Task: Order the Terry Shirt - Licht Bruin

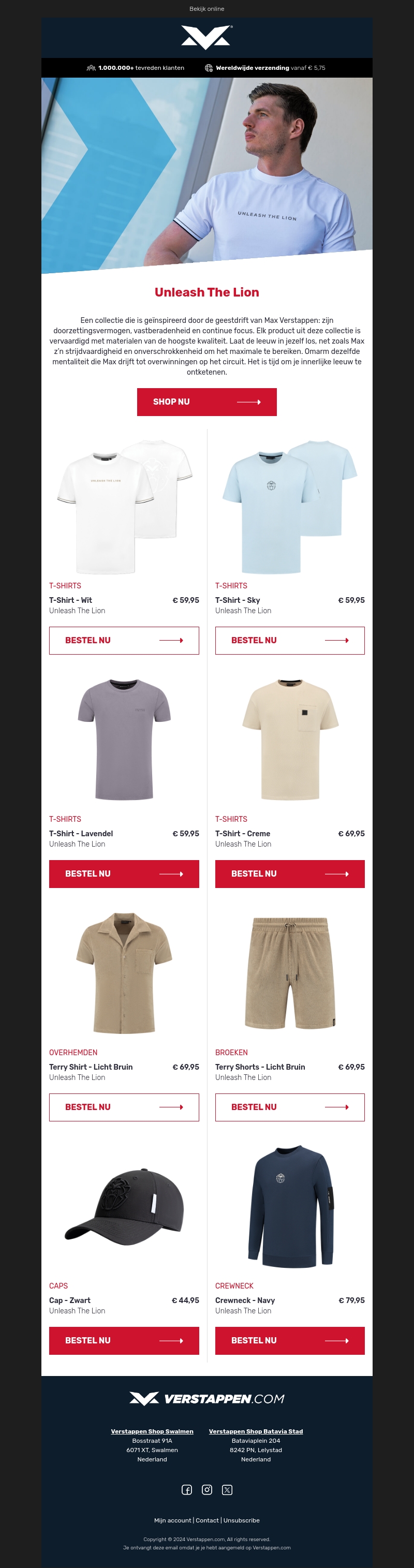Action: tap(124, 1107)
